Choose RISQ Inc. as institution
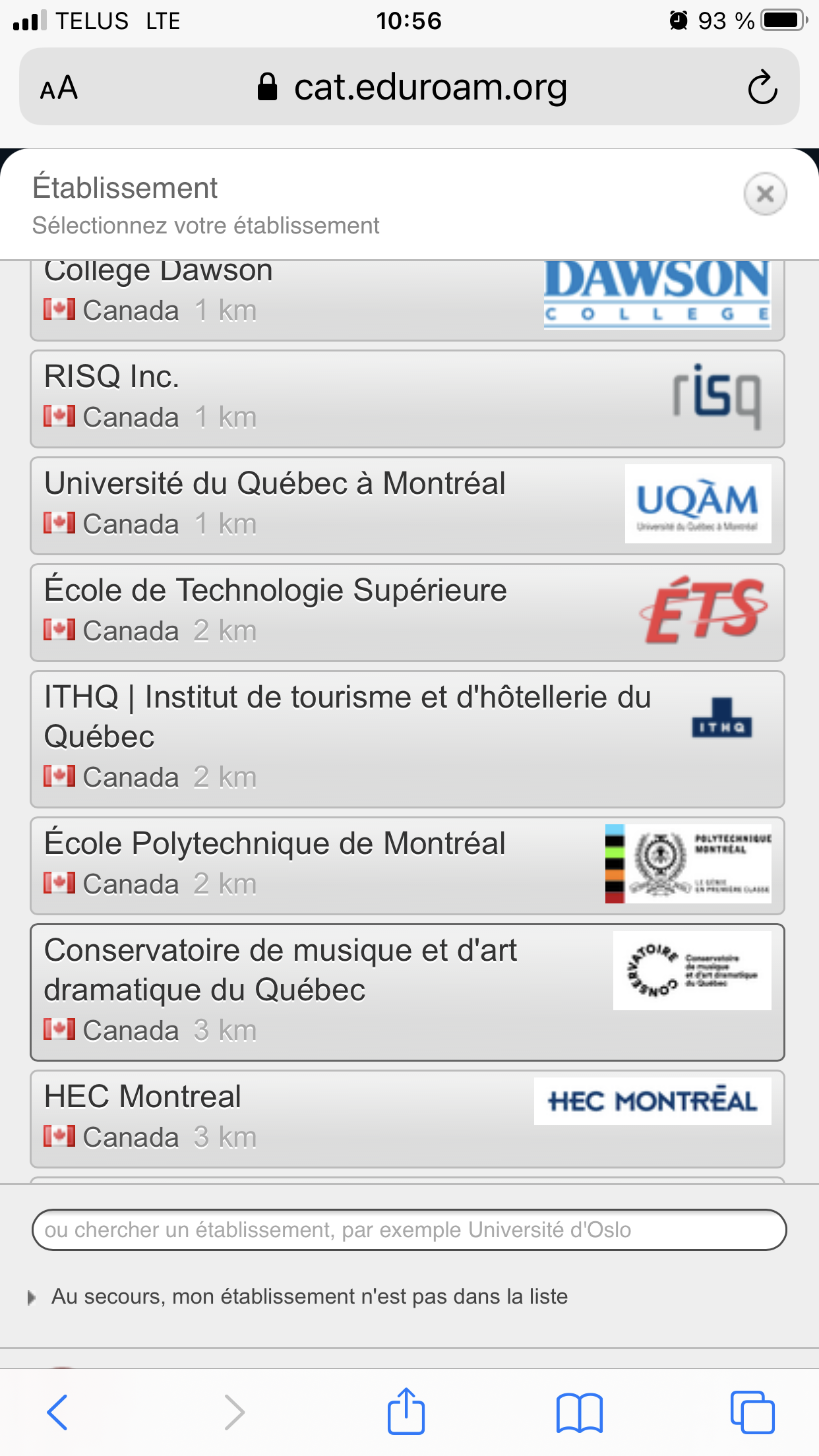 pyautogui.click(x=408, y=399)
